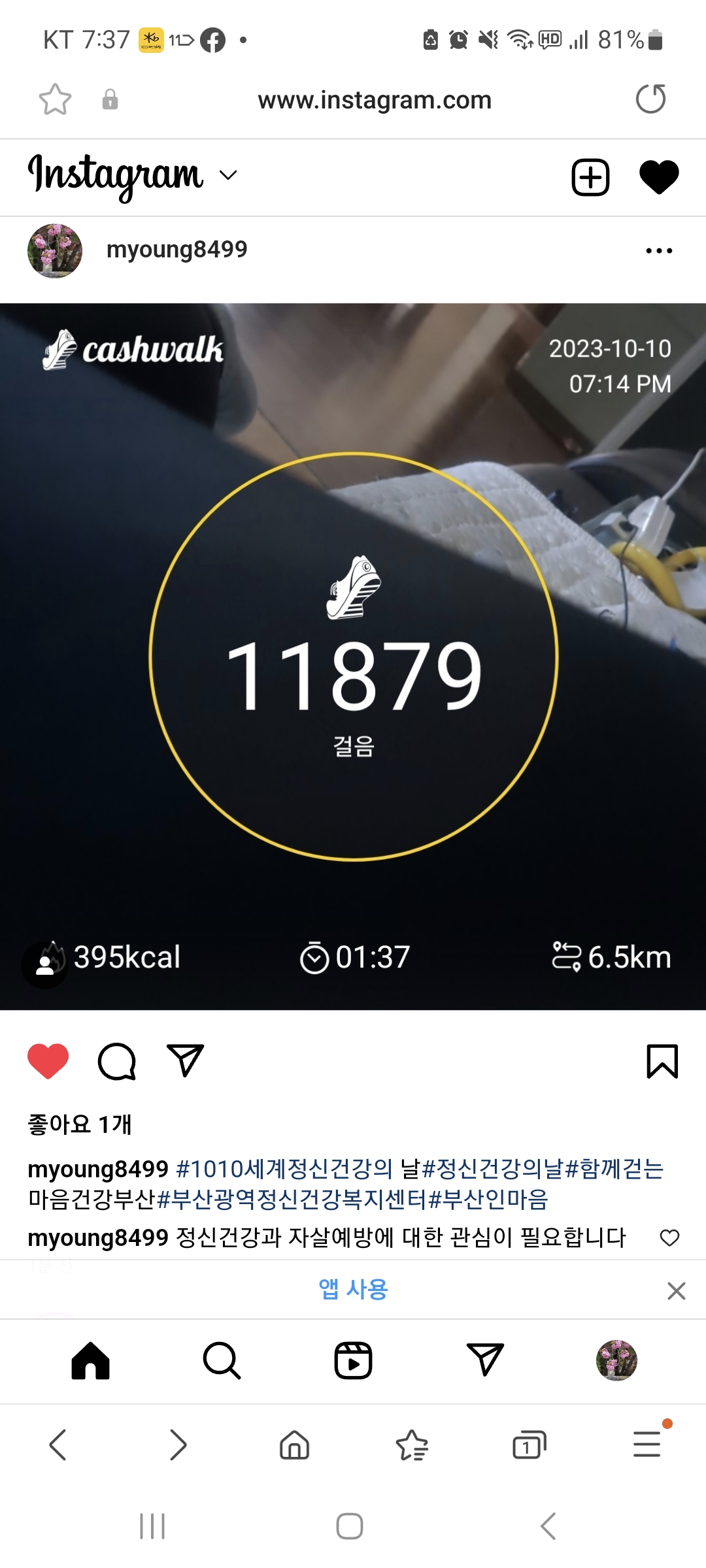The image size is (706, 1568).
Task: Expand the Instagram feed dropdown arrow
Action: coord(227,175)
